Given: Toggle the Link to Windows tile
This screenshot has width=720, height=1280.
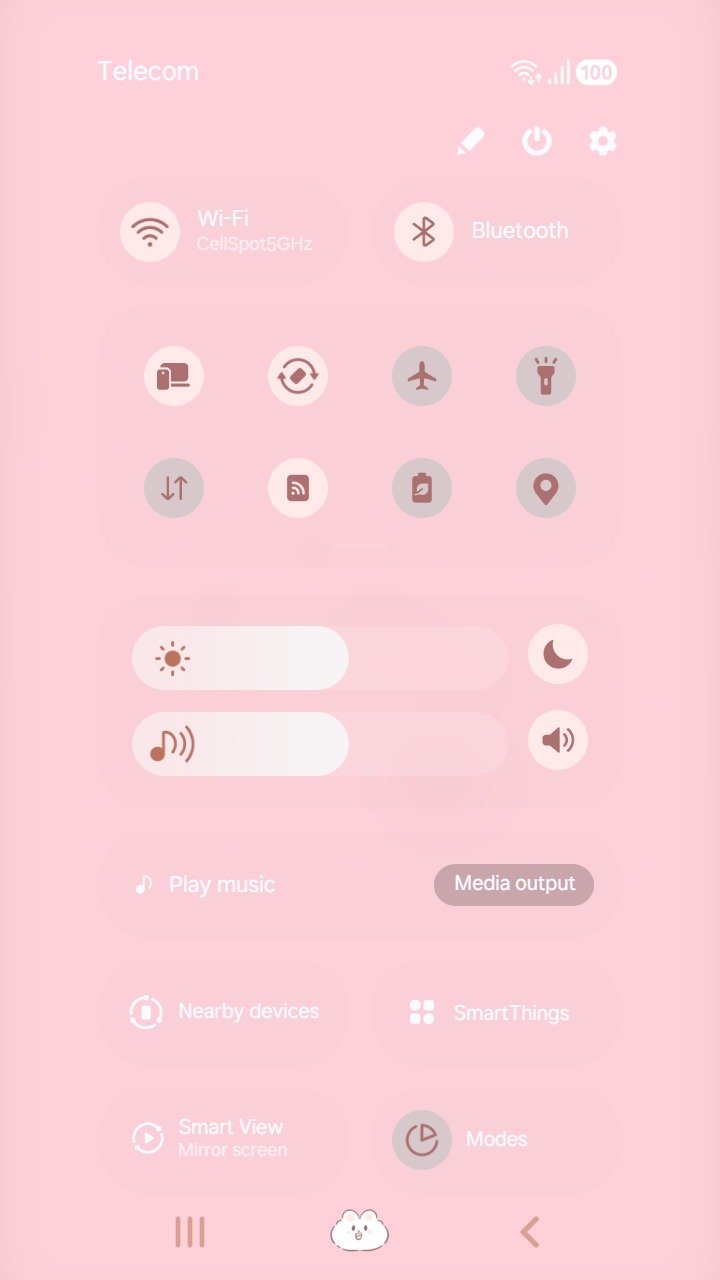Looking at the screenshot, I should (174, 376).
